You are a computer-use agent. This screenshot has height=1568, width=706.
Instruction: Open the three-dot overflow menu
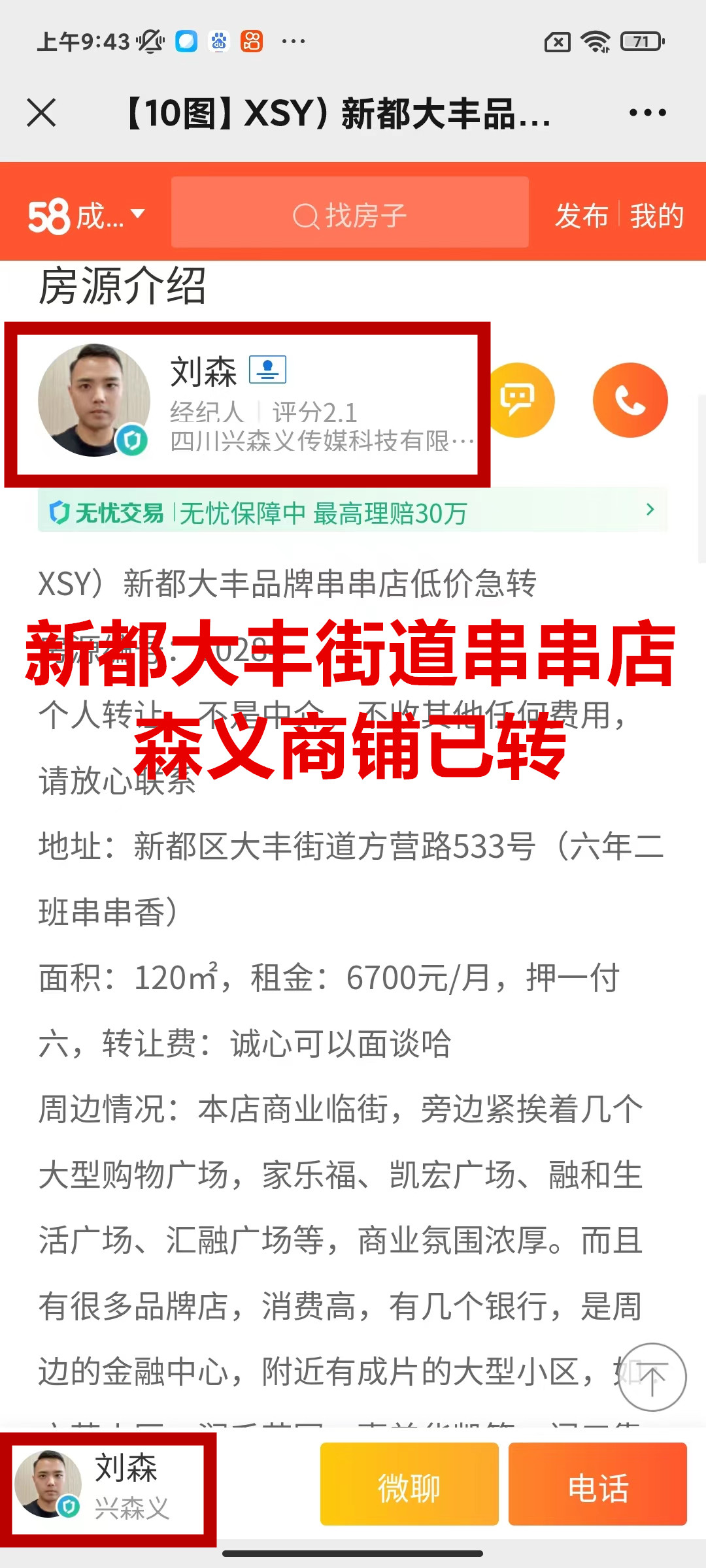(647, 112)
